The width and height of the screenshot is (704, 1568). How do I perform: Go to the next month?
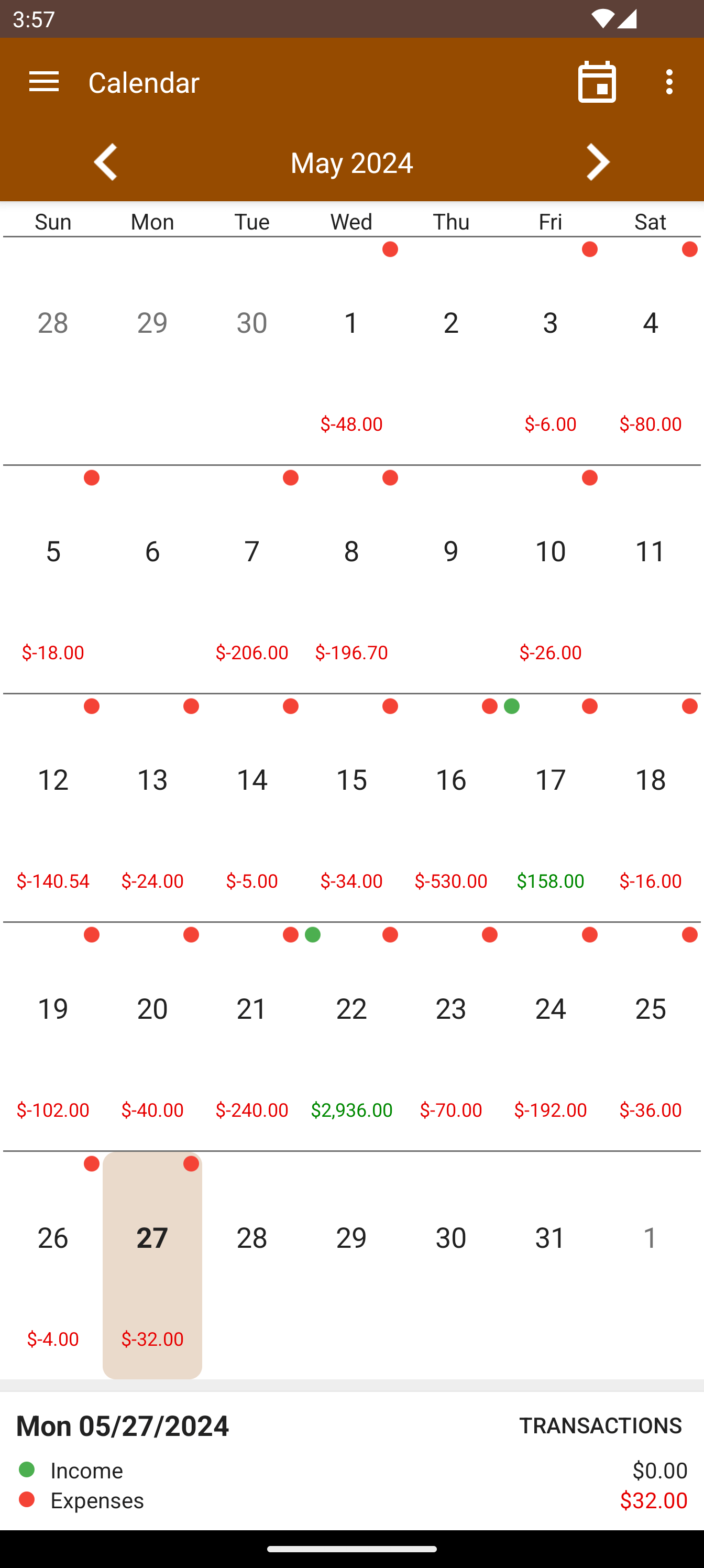tap(598, 162)
